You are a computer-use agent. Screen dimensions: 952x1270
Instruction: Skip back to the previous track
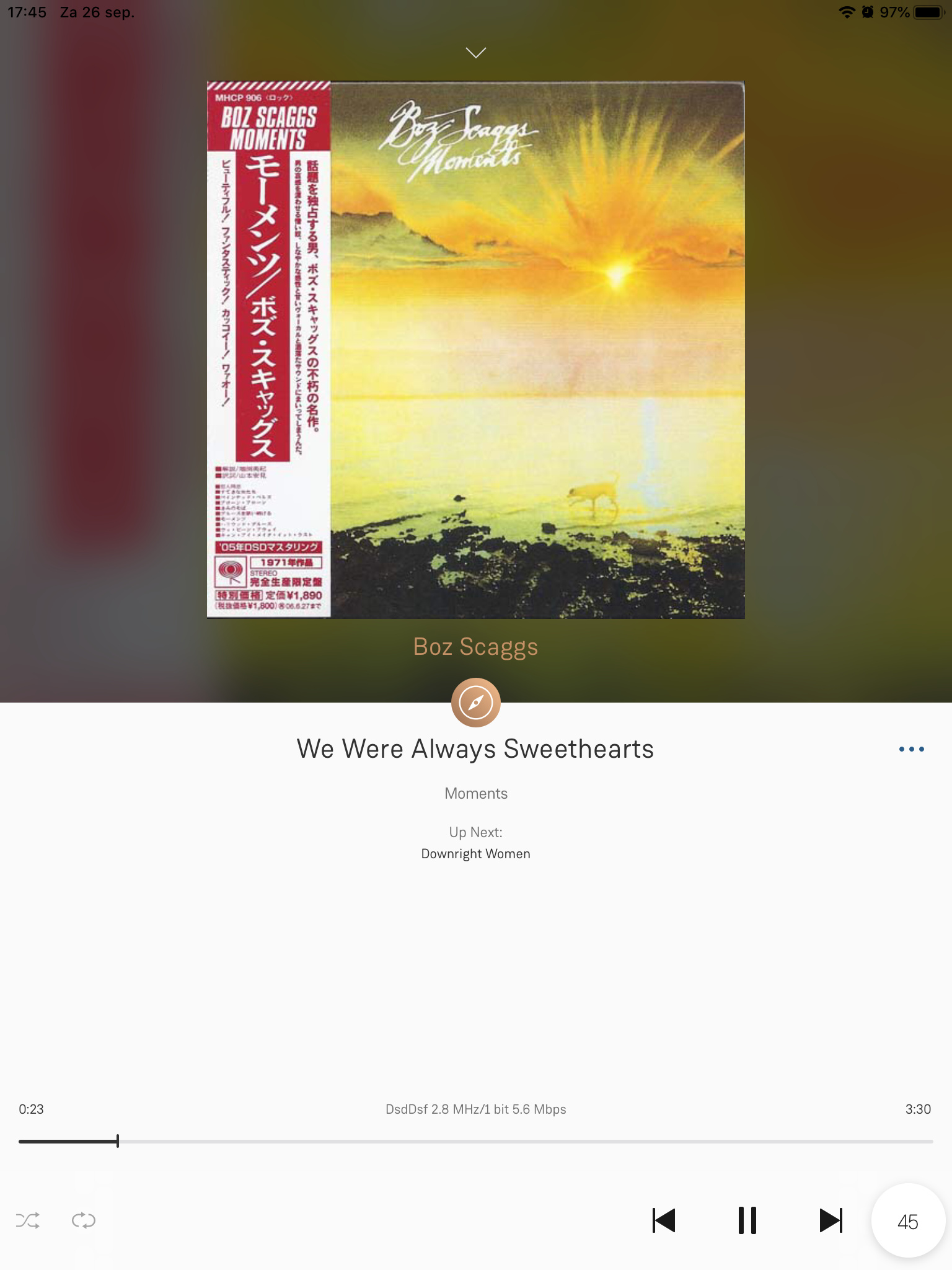coord(664,1220)
